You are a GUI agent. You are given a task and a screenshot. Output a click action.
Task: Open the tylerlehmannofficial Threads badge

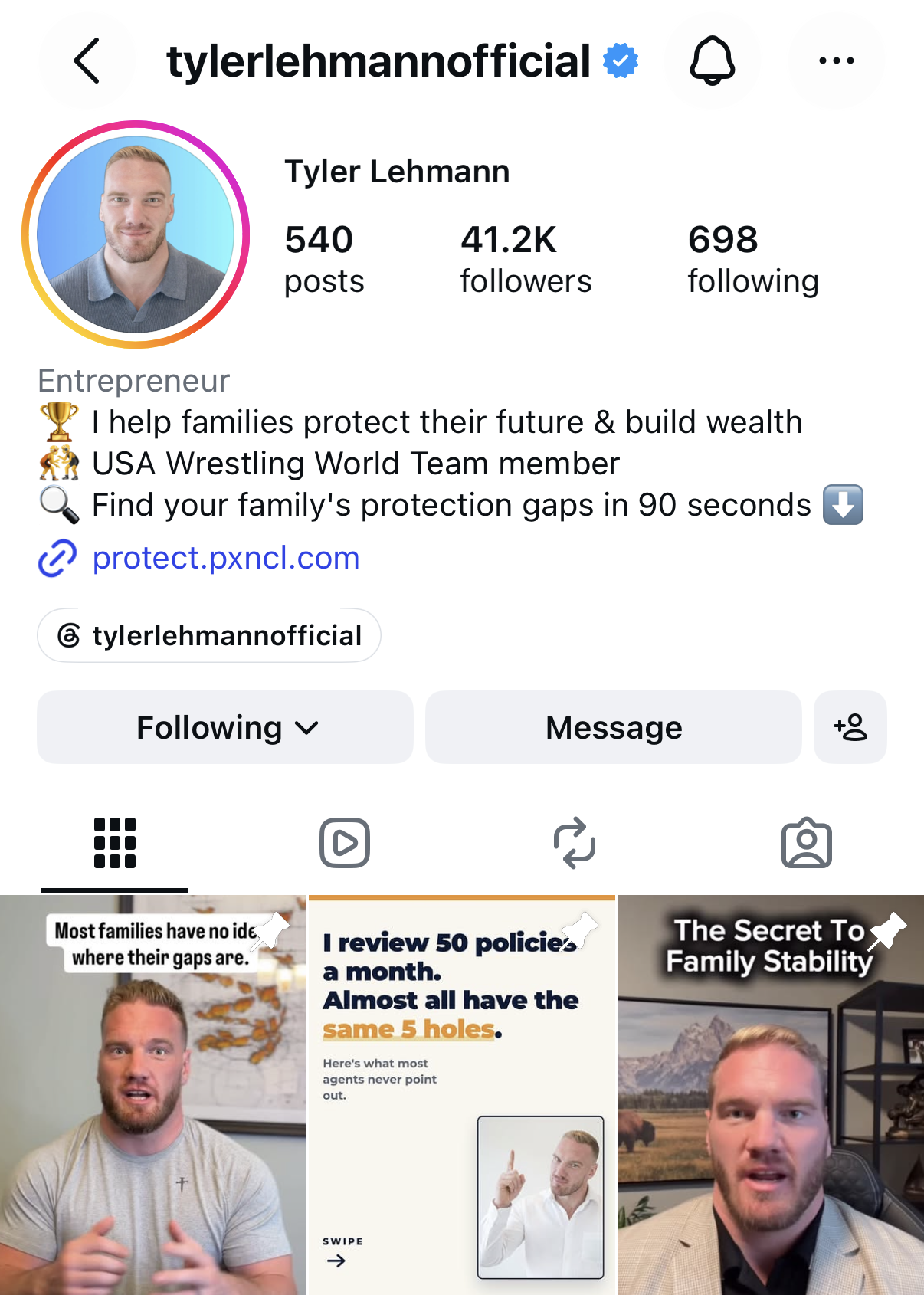tap(209, 635)
